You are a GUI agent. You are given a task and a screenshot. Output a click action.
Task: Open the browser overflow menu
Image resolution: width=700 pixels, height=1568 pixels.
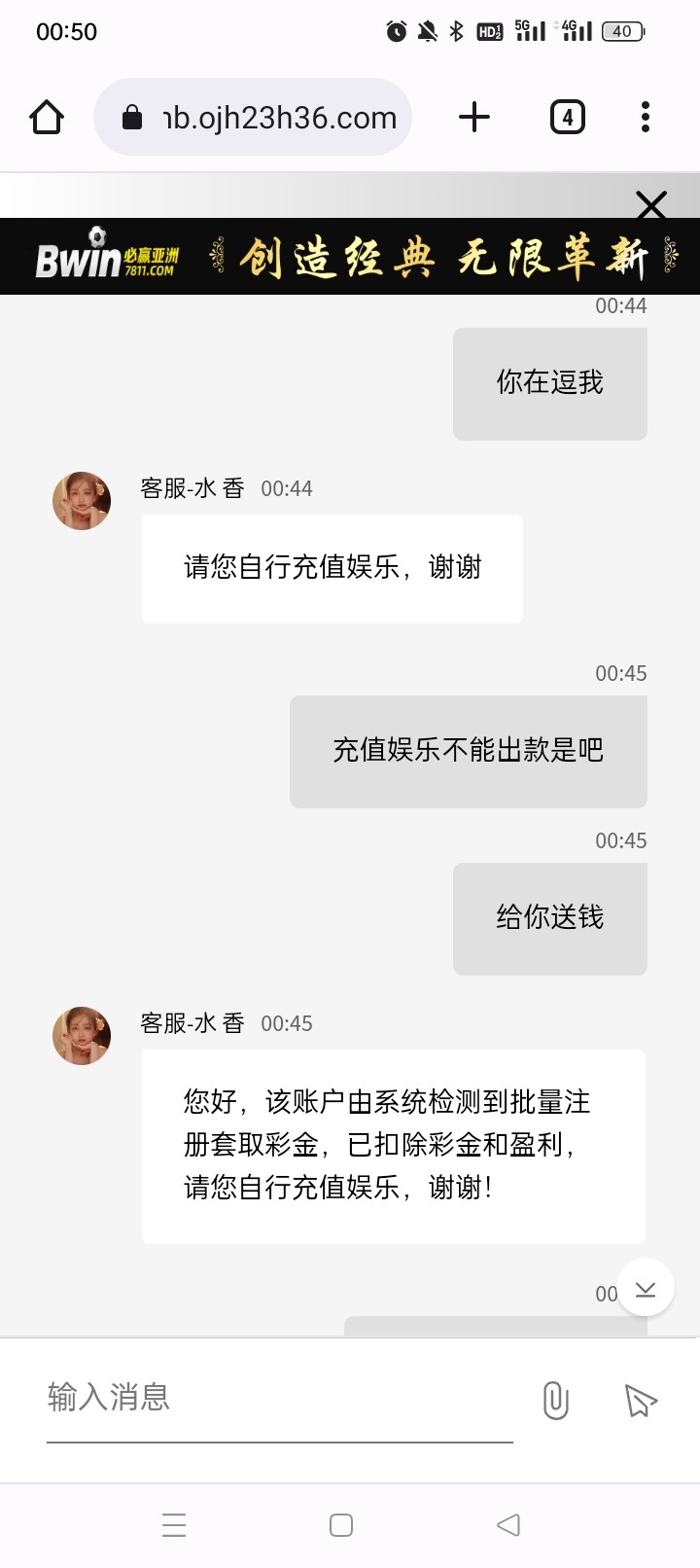tap(646, 118)
